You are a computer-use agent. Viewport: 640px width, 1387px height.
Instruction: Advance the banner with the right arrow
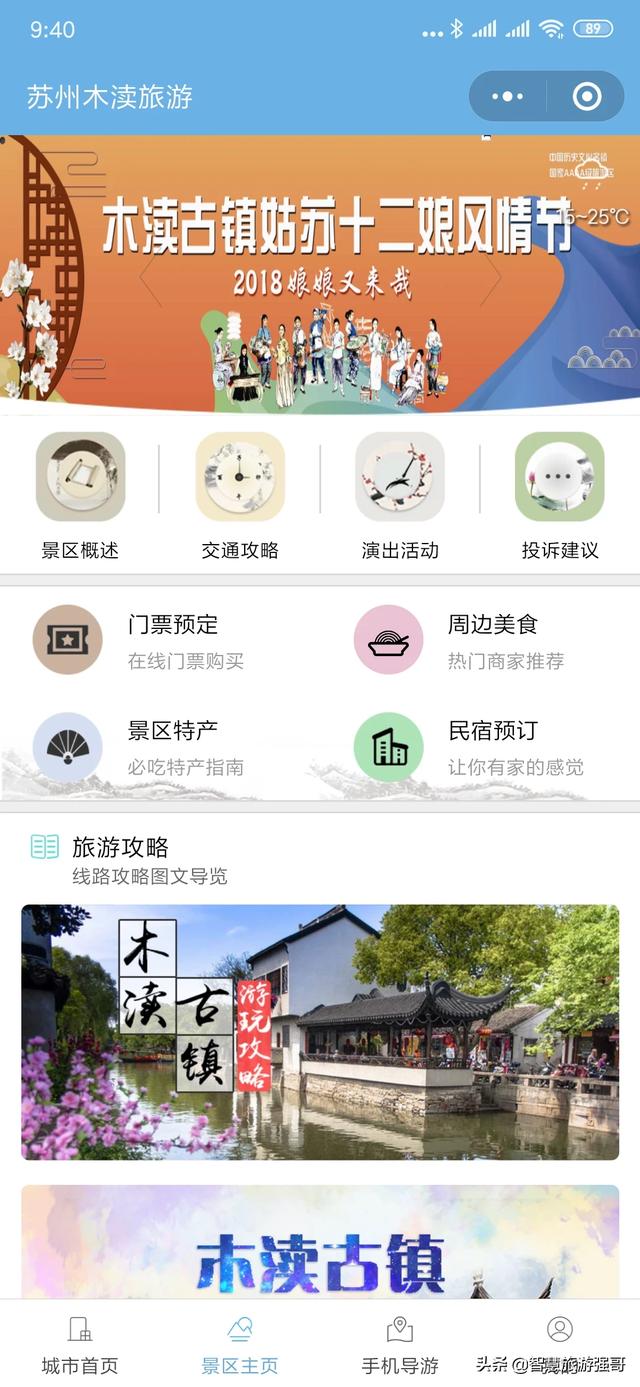(x=491, y=282)
